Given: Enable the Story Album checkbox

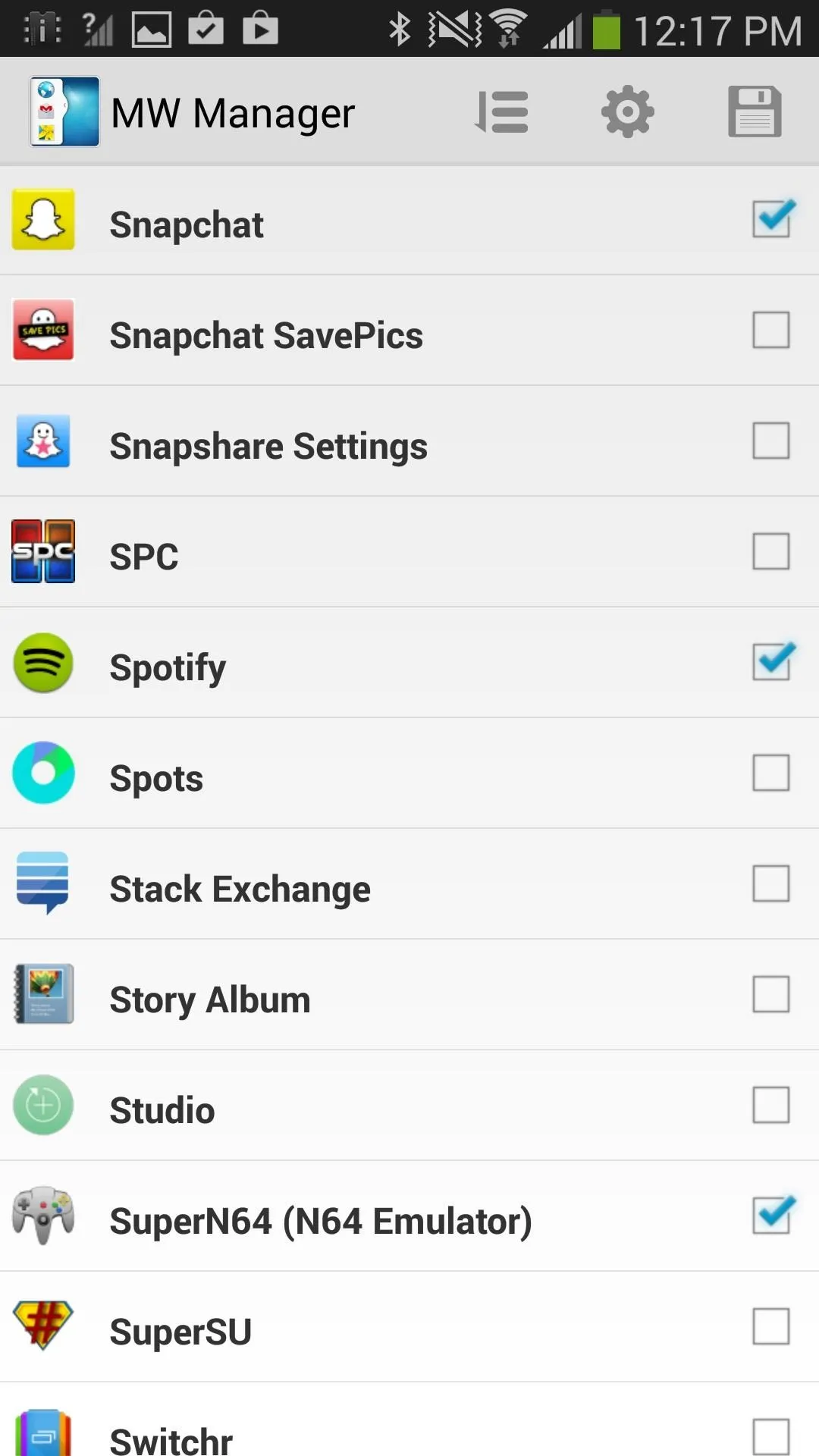Looking at the screenshot, I should 771,994.
